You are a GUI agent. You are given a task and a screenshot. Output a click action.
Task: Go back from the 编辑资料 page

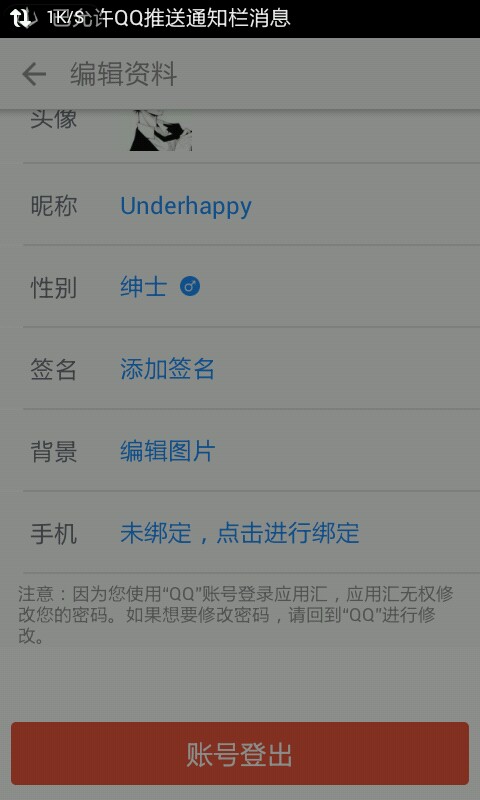[34, 74]
